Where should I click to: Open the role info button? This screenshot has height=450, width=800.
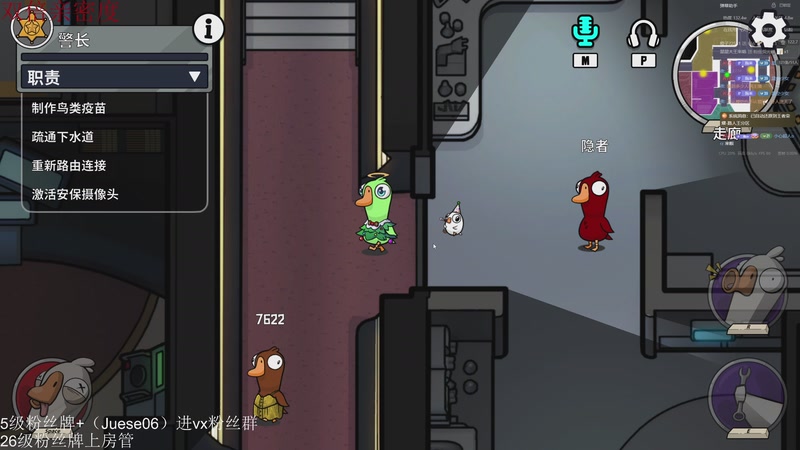point(208,29)
